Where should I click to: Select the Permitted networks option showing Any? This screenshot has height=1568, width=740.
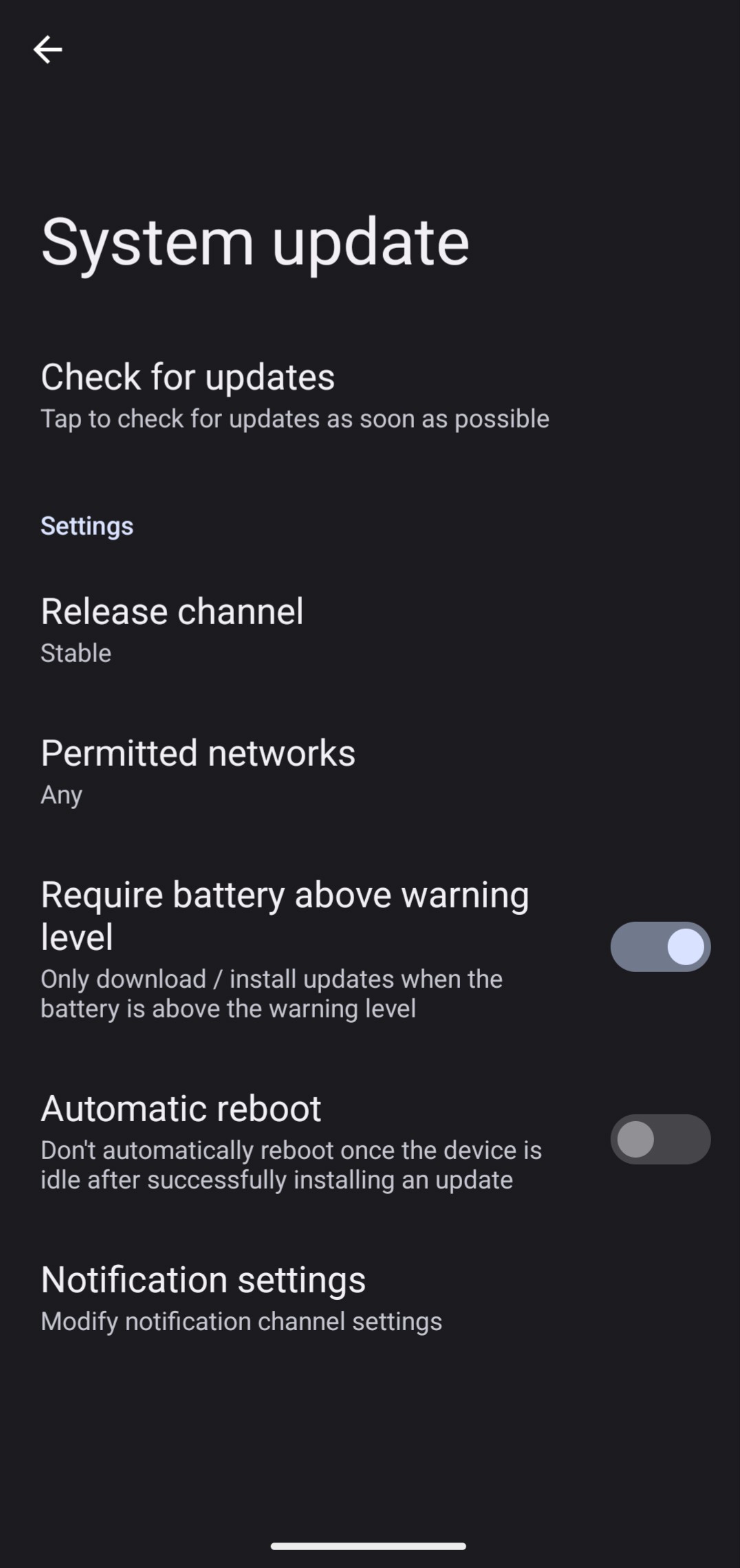click(x=197, y=770)
